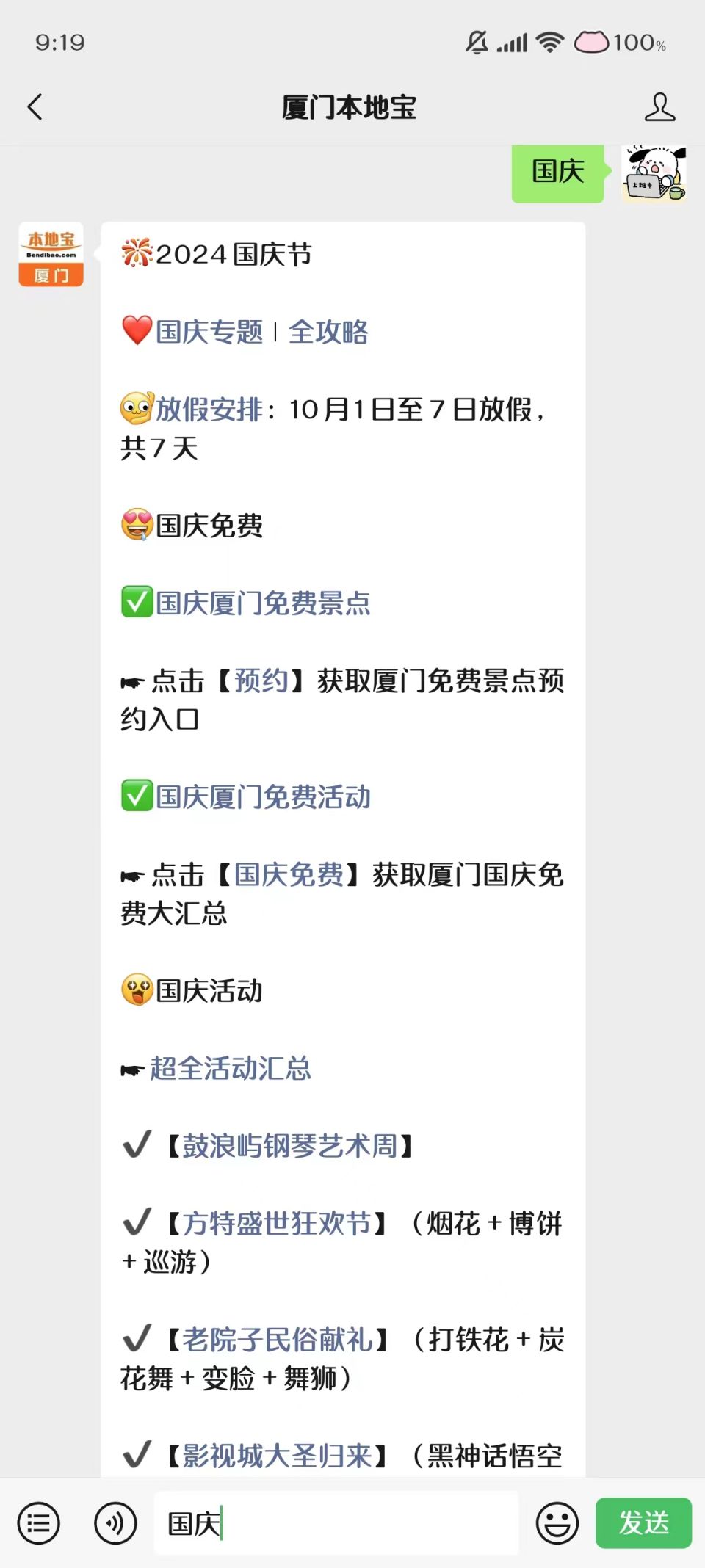
Task: Tap the 预约 link
Action: click(x=261, y=681)
